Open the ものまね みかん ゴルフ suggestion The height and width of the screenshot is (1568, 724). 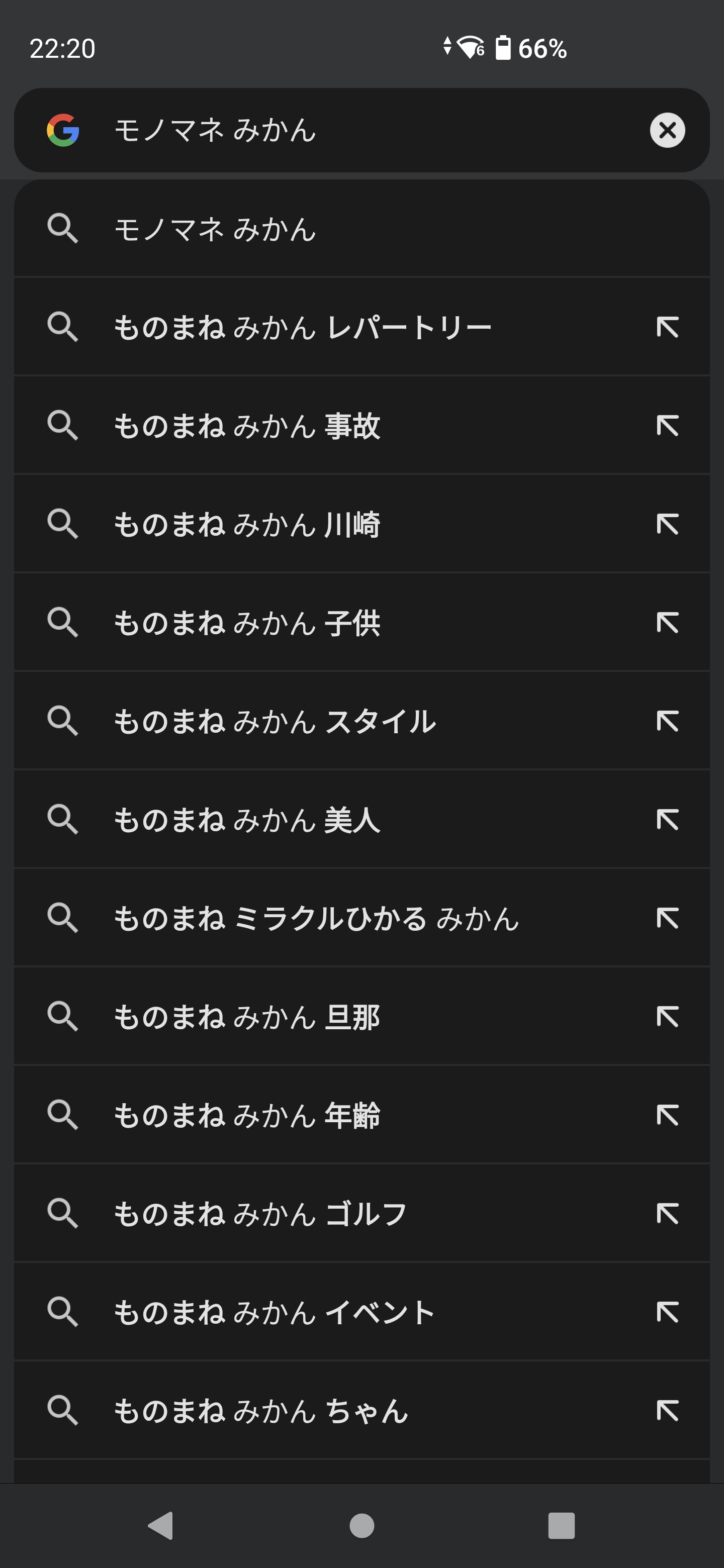pyautogui.click(x=361, y=1214)
